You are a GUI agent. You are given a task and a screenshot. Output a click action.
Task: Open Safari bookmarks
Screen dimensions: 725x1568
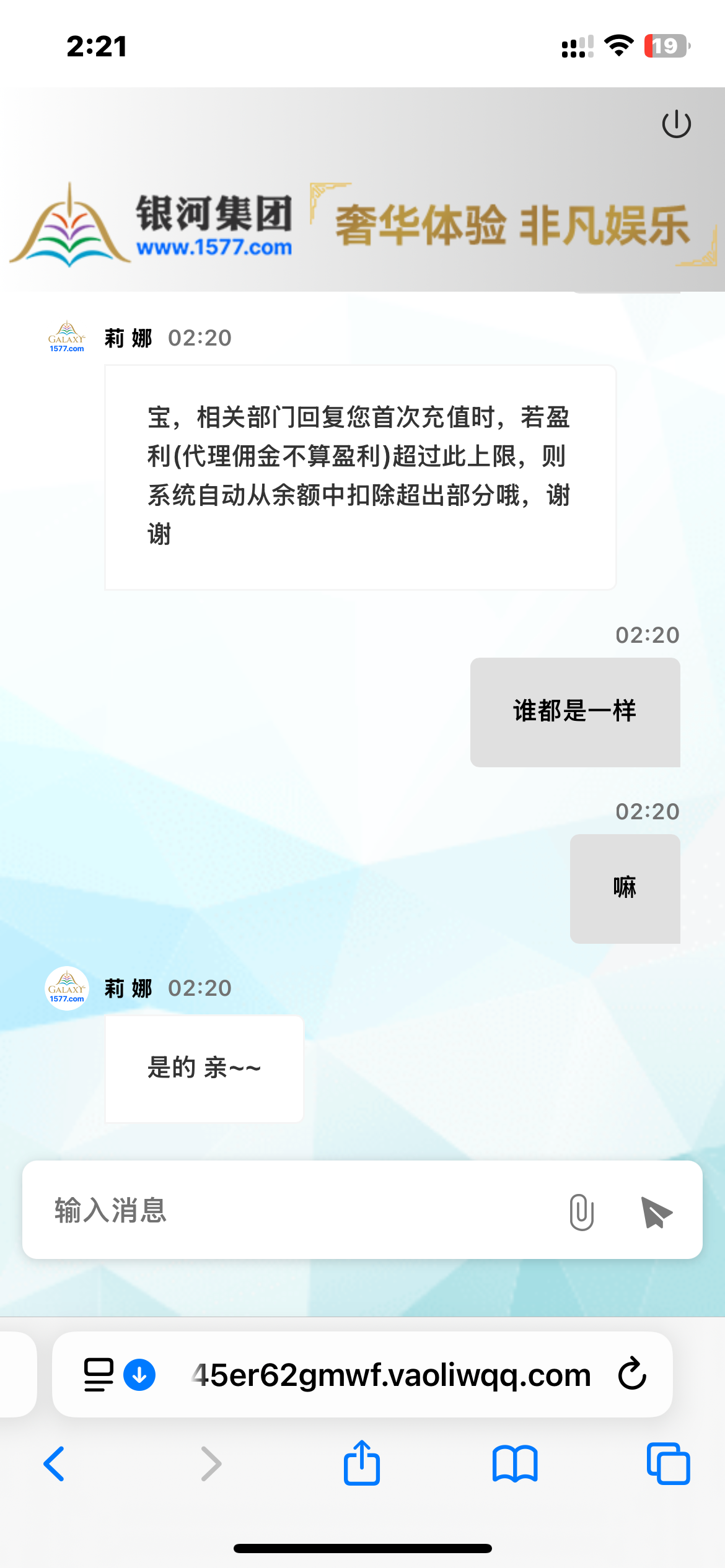tap(515, 1464)
